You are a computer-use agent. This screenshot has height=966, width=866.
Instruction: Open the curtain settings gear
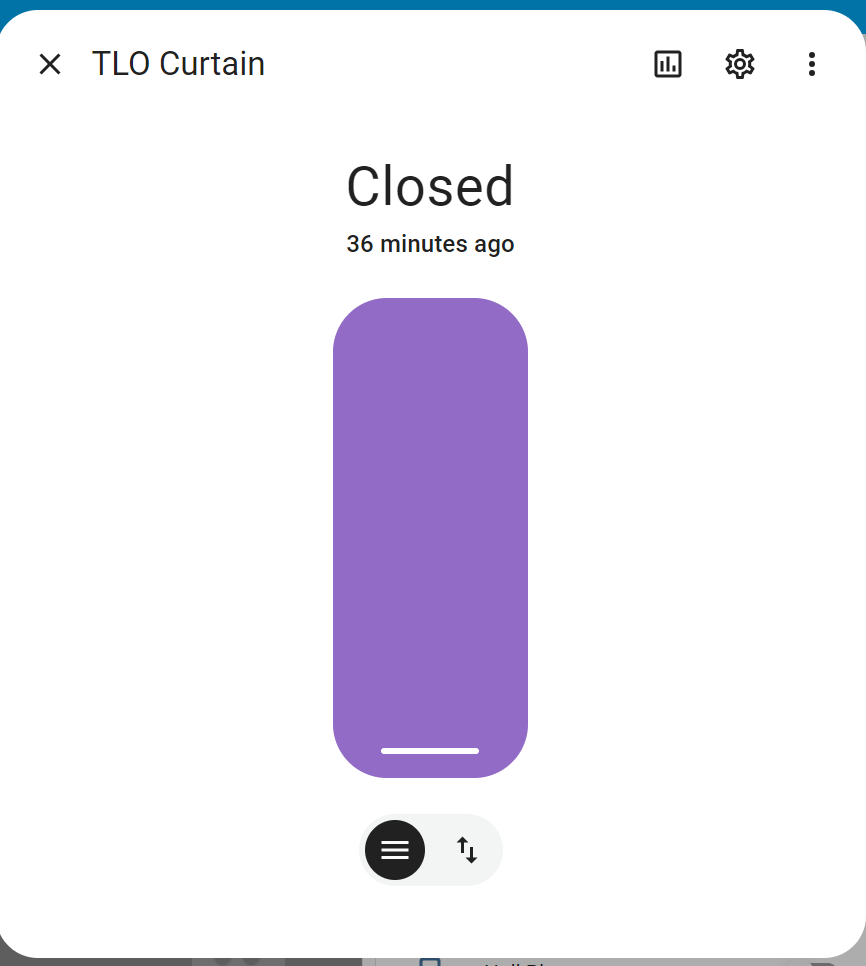pos(739,64)
